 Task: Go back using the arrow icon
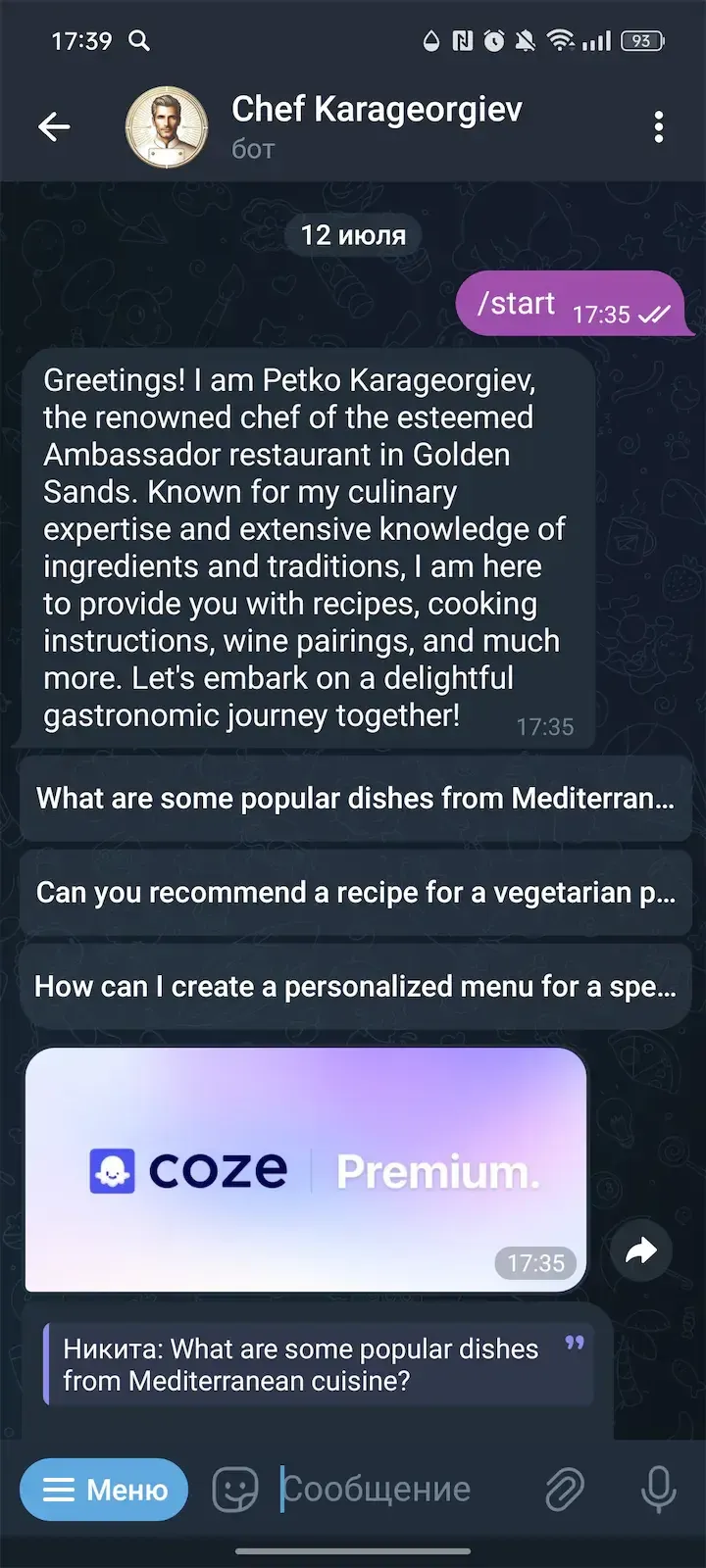[54, 126]
